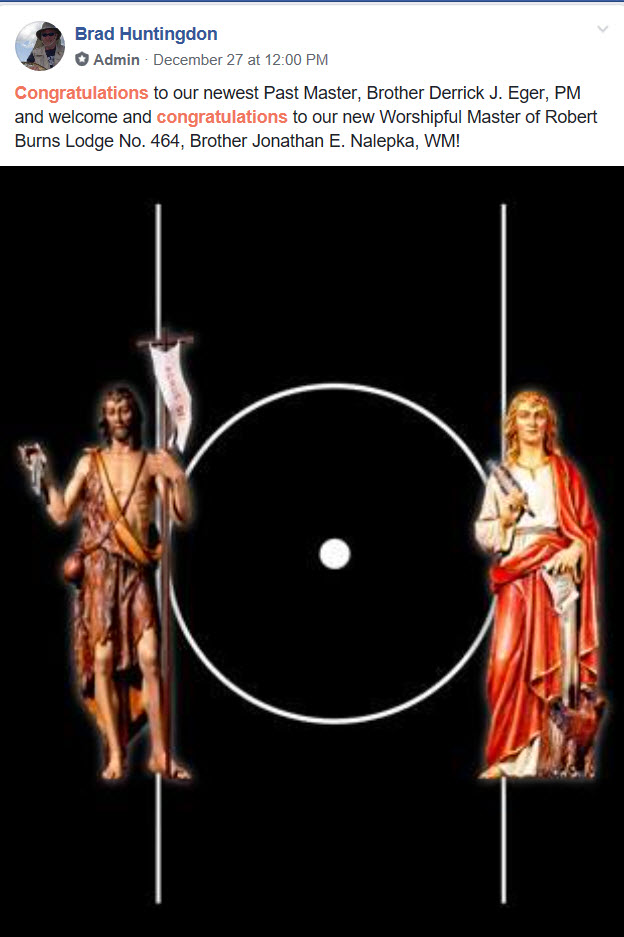Open the post's Masonic saints image
Screen dimensions: 624x937
click(x=312, y=550)
